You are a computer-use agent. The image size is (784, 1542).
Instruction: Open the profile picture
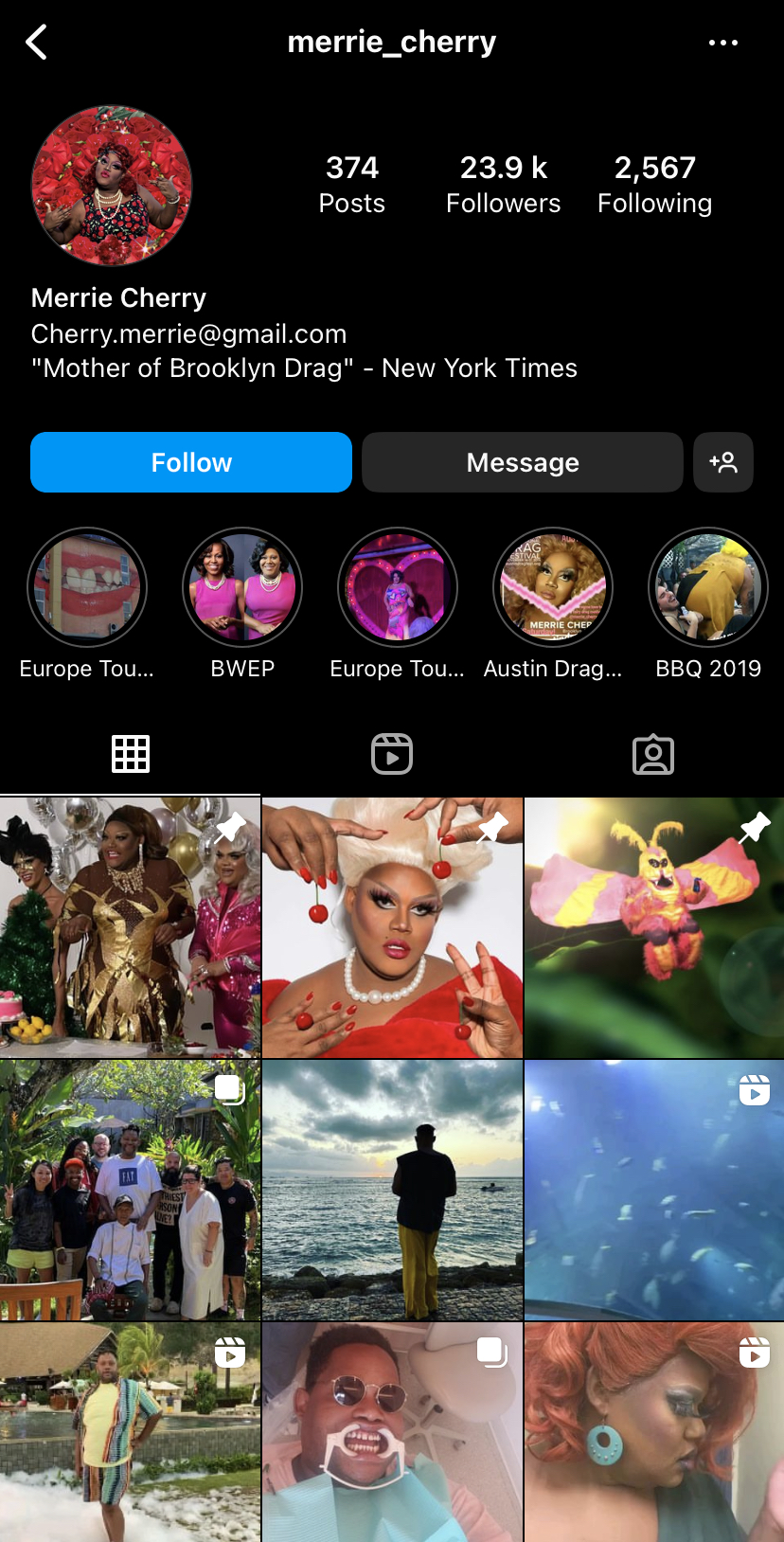point(112,186)
